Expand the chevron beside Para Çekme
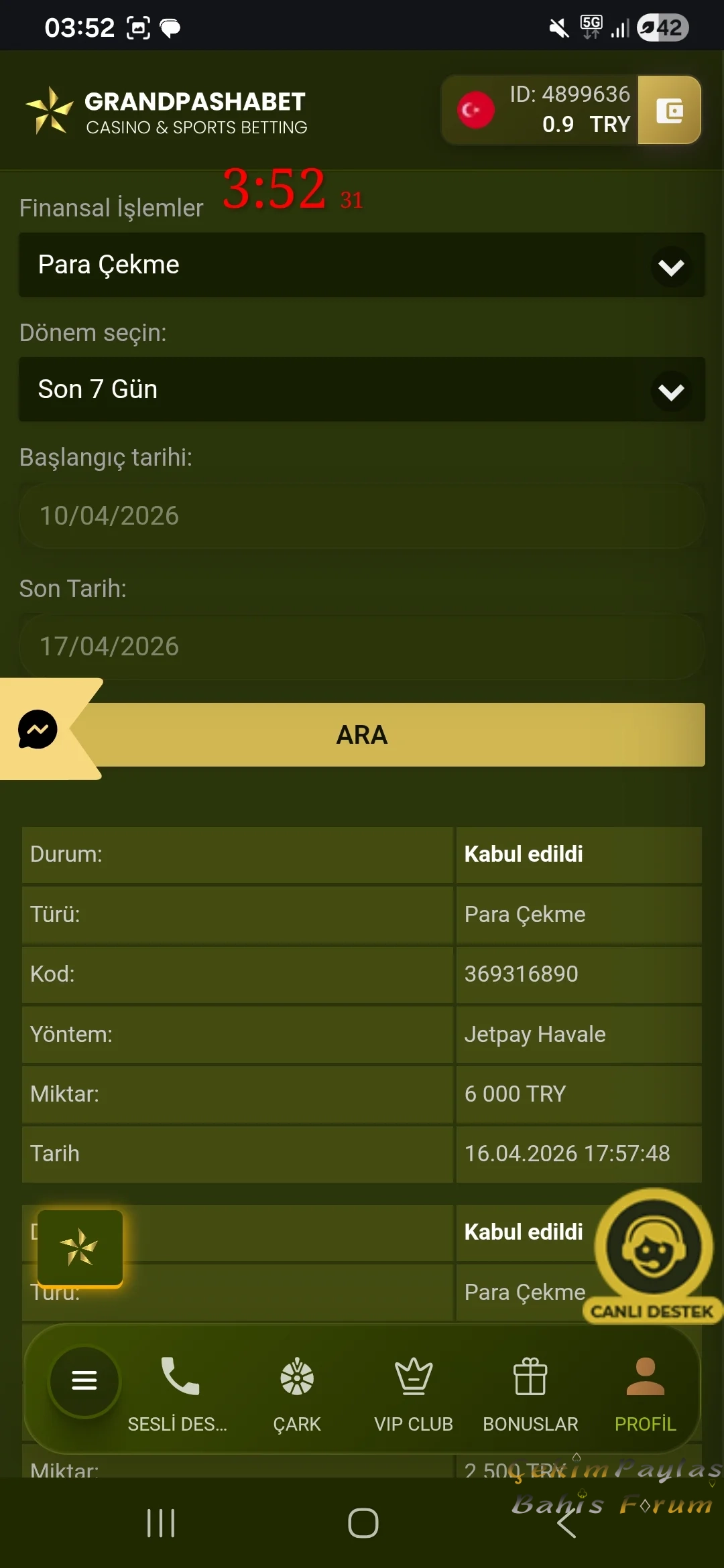 671,265
